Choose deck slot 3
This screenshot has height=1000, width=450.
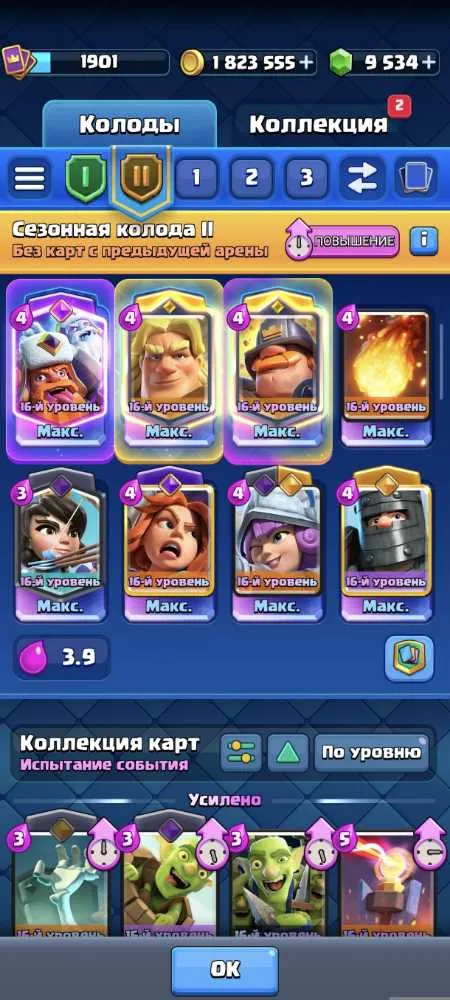click(307, 178)
